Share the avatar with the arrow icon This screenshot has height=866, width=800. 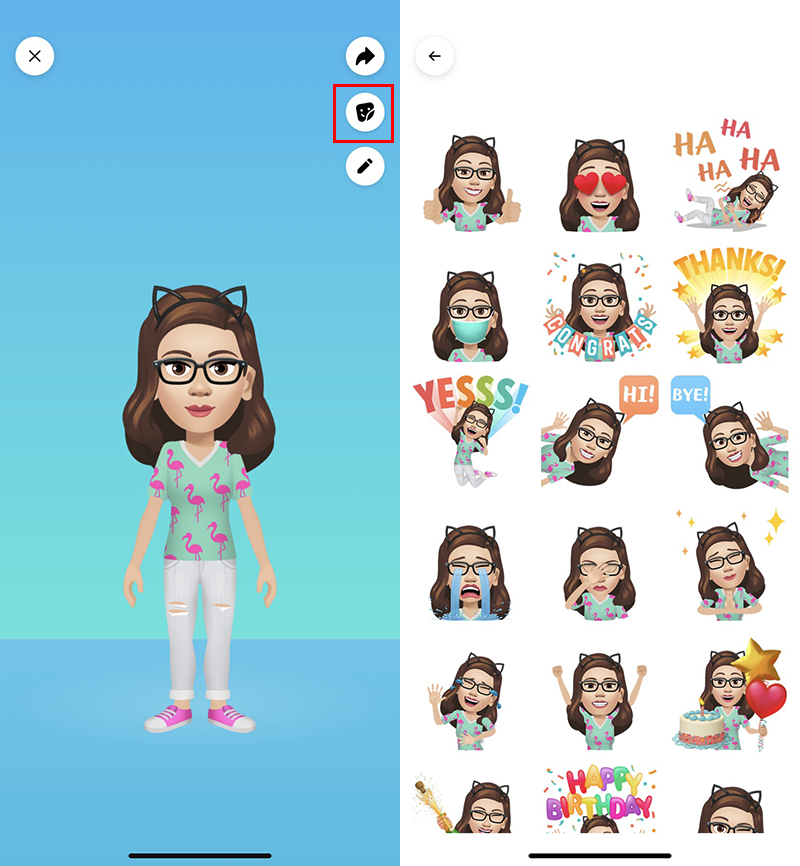[365, 56]
